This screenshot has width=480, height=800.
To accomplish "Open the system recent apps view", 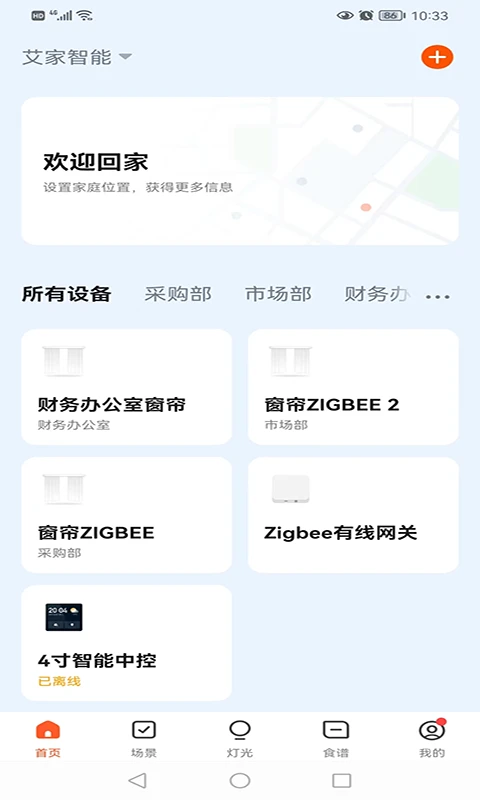I will coord(341,780).
